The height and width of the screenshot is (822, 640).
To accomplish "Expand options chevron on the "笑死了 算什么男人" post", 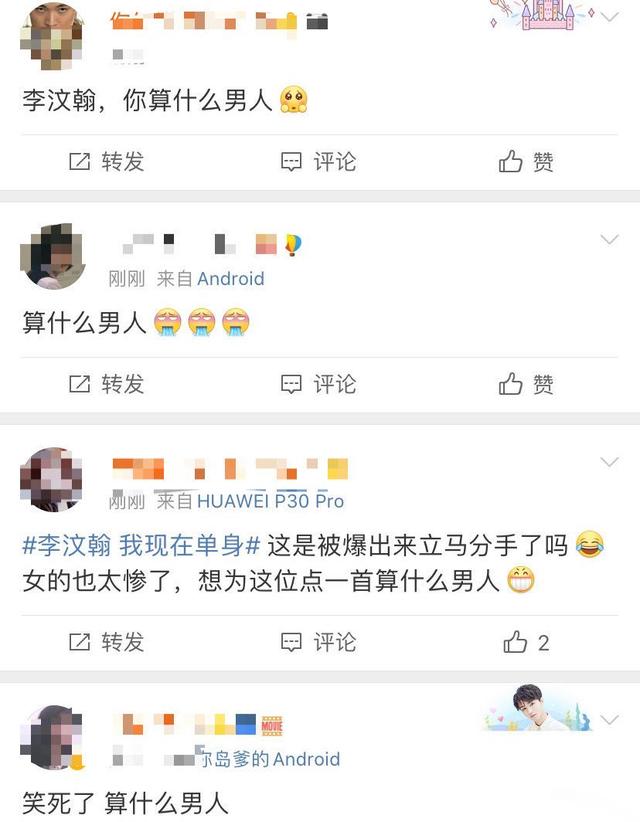I will pos(609,719).
